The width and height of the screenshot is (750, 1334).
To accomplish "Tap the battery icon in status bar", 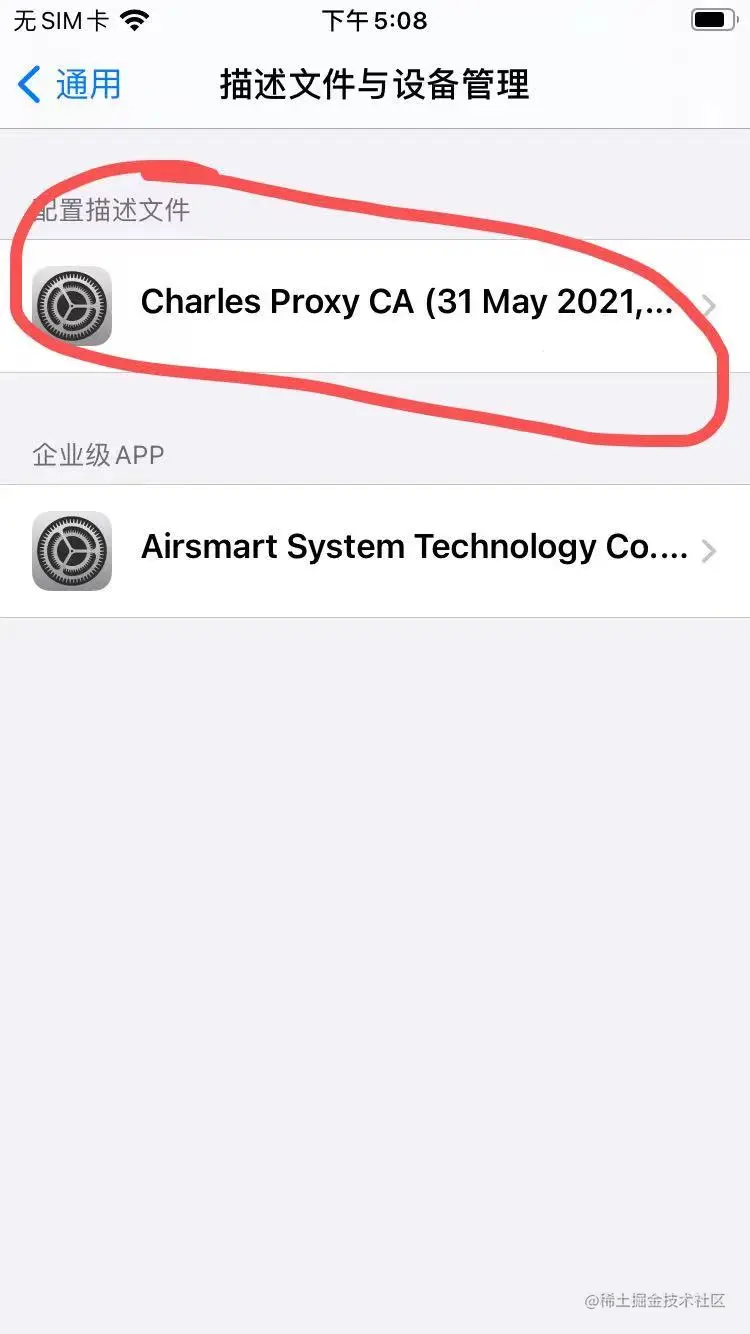I will pyautogui.click(x=713, y=18).
